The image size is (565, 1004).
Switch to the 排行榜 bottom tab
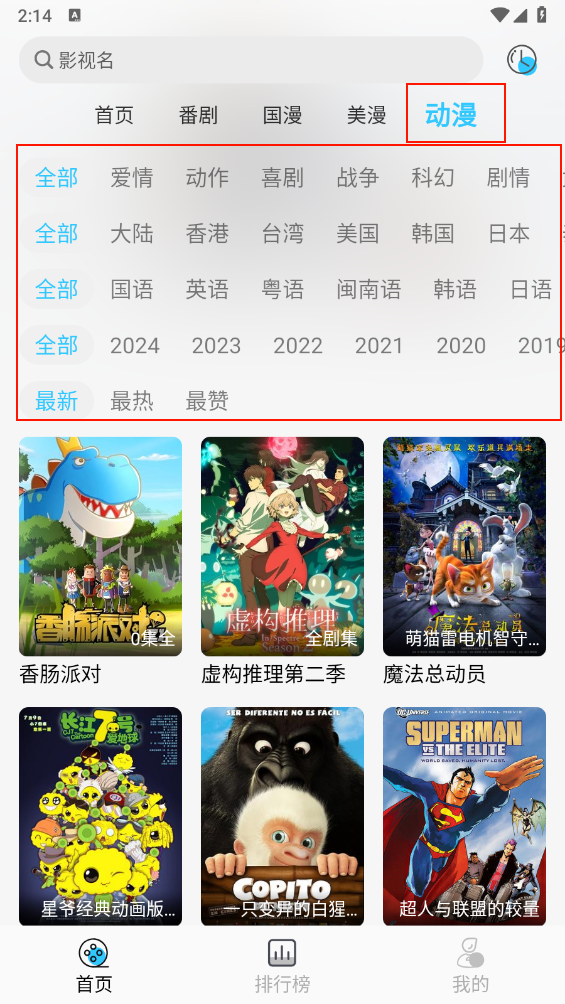click(x=282, y=966)
